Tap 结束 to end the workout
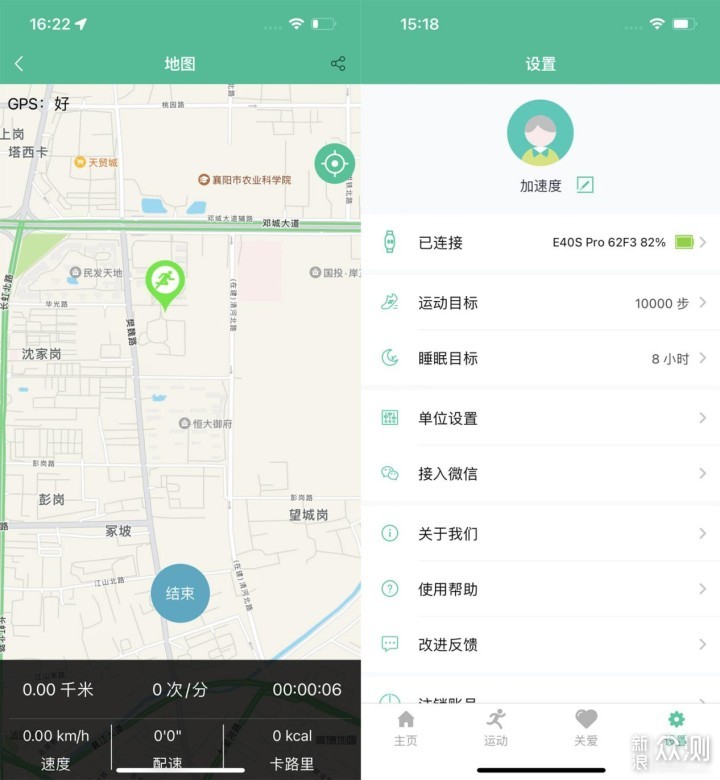This screenshot has width=720, height=780. pyautogui.click(x=180, y=593)
